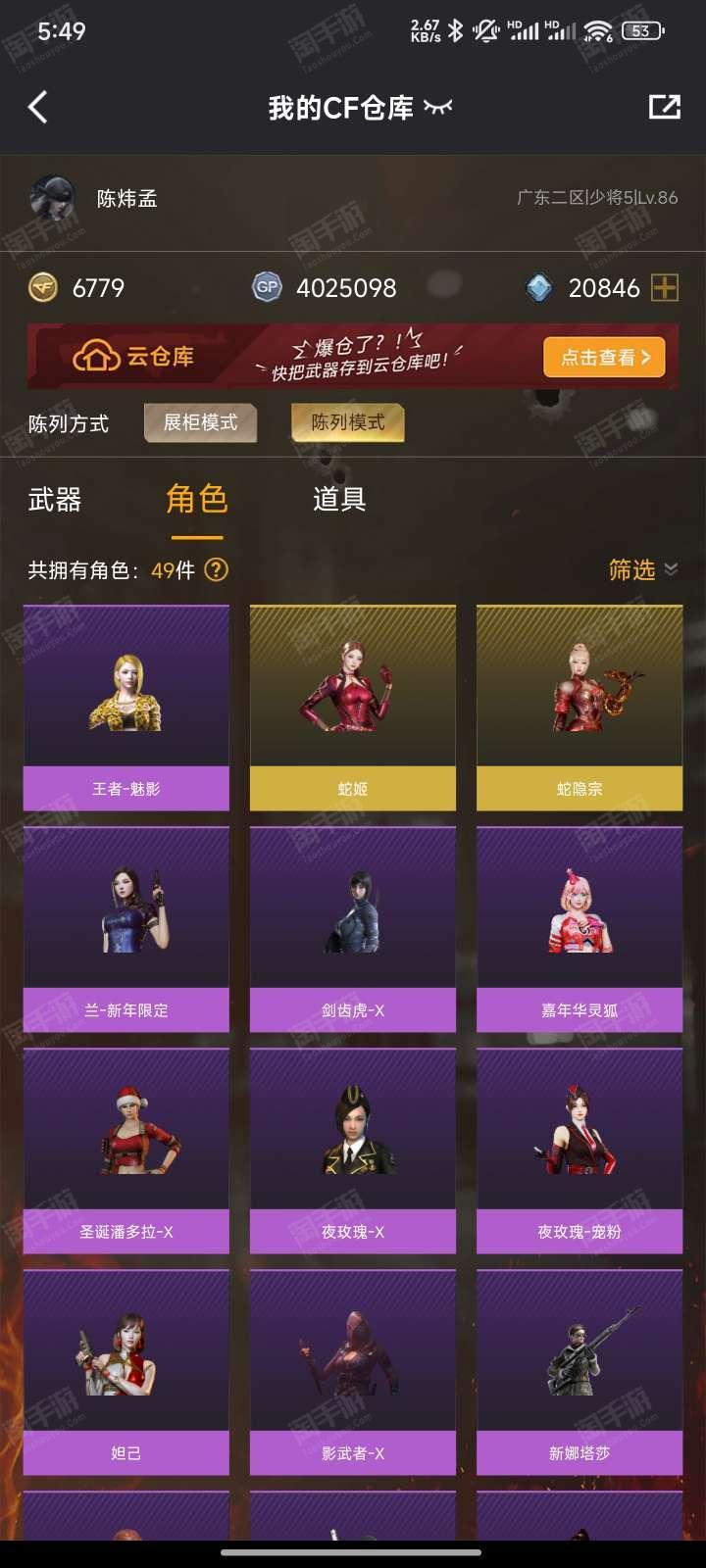Image resolution: width=706 pixels, height=1568 pixels.
Task: Switch to the 武器 tab
Action: tap(55, 500)
